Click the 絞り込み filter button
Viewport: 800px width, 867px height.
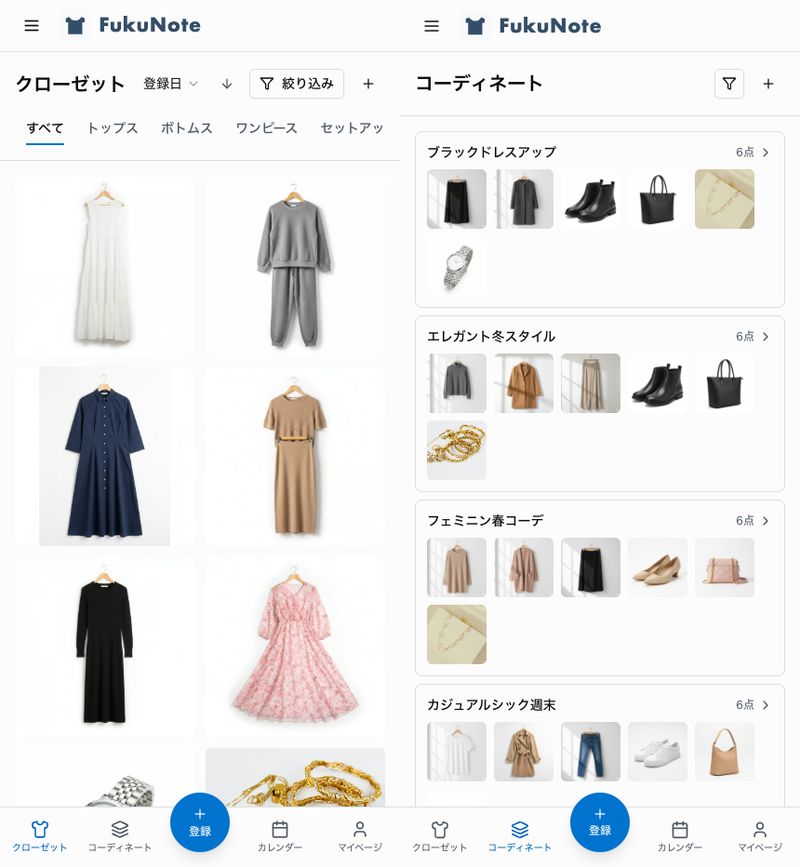[296, 84]
